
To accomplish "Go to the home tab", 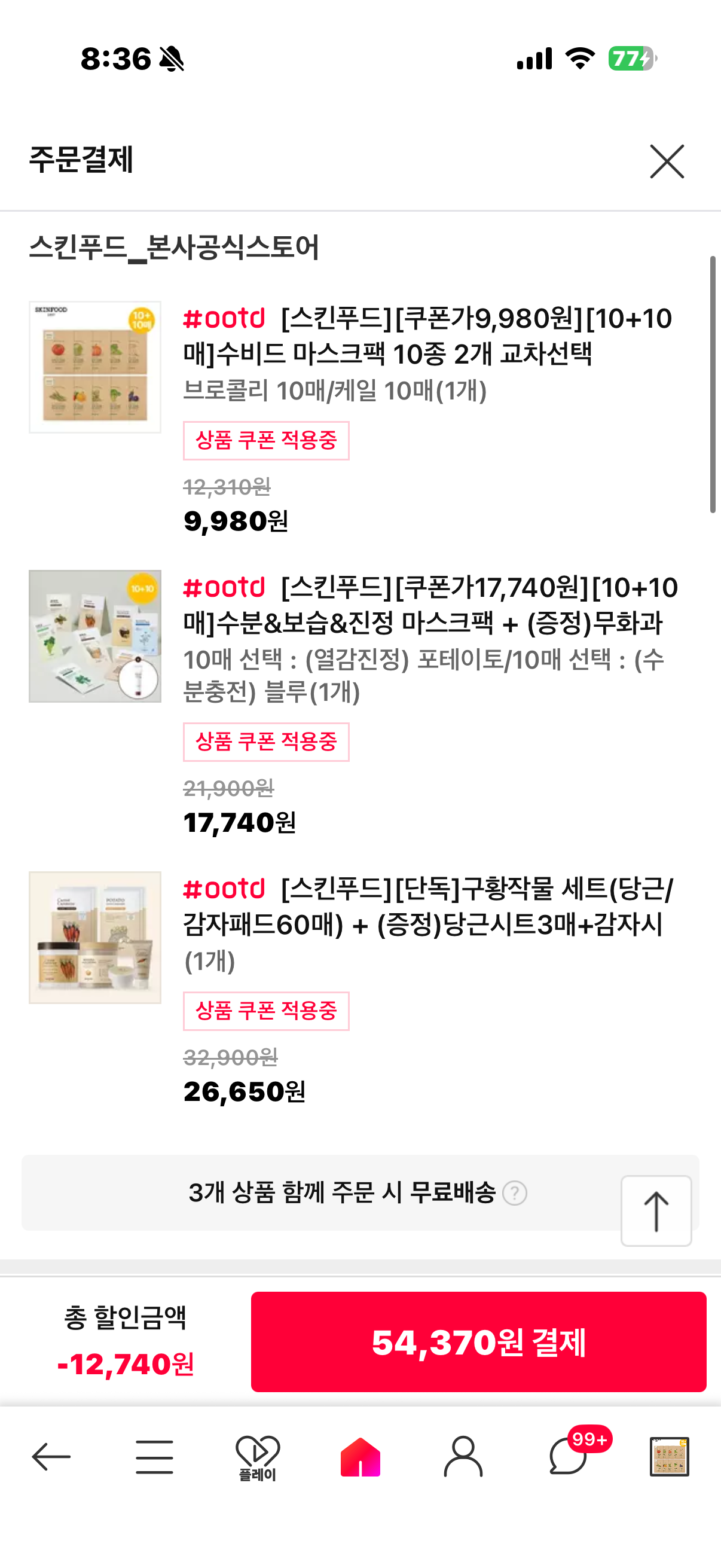I will tap(360, 1457).
